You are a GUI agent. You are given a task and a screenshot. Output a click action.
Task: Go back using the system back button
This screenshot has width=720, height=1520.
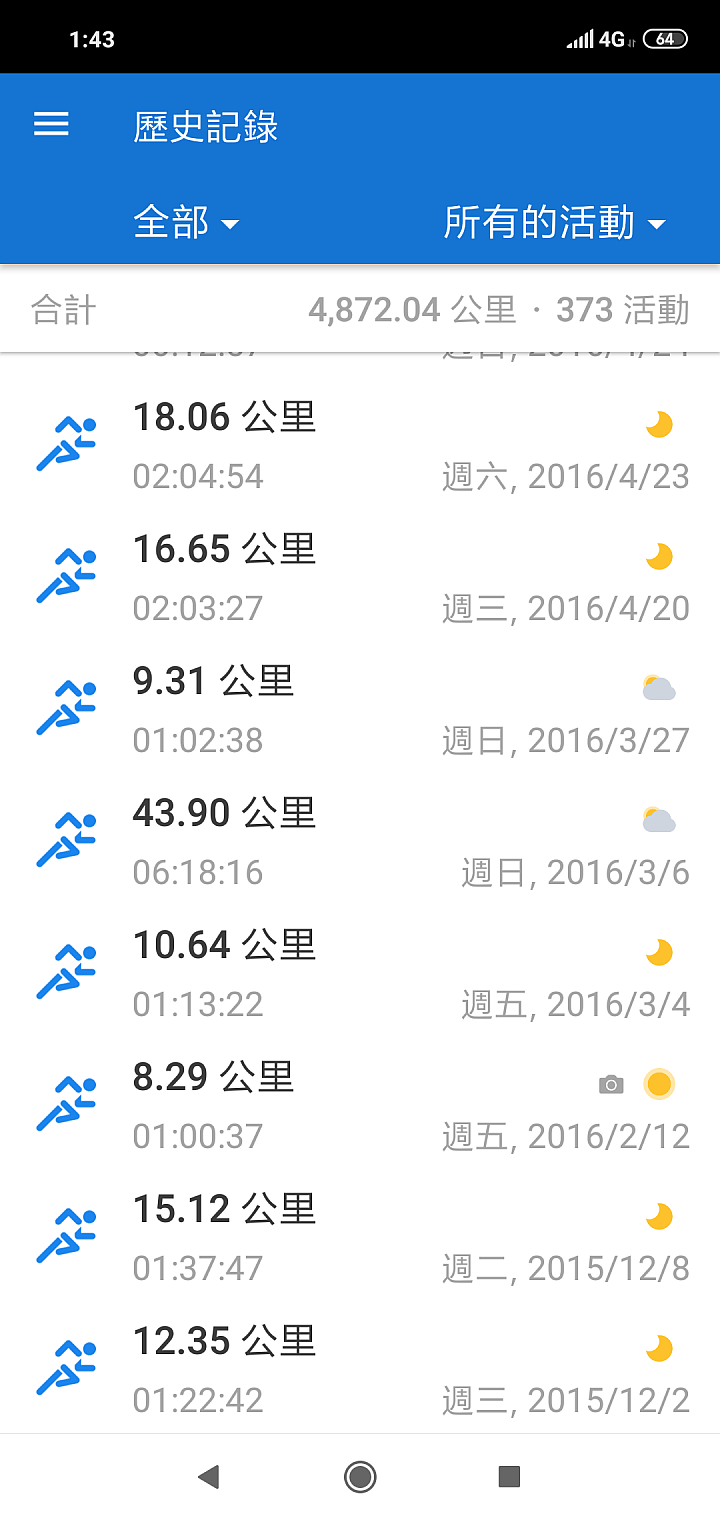point(208,1476)
